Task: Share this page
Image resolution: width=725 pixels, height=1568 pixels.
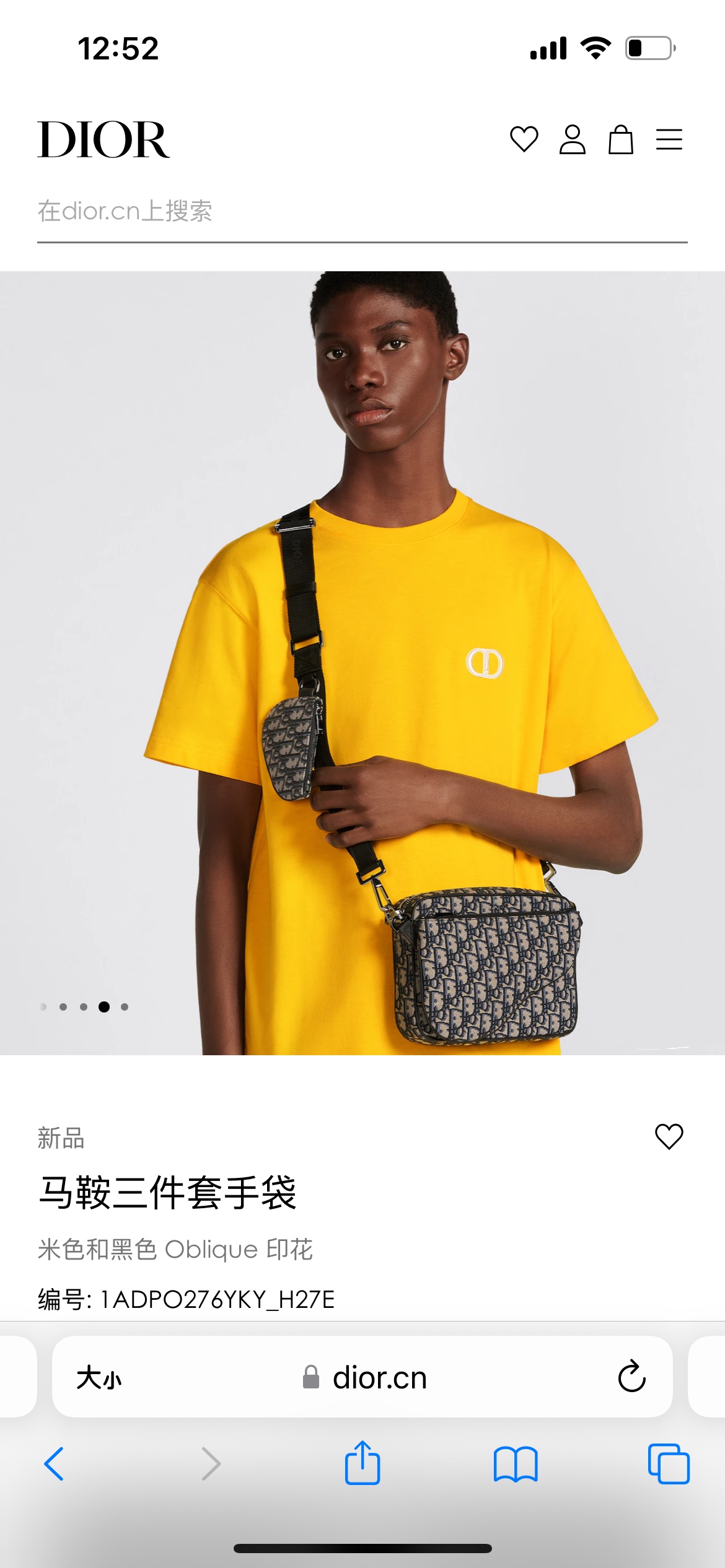Action: click(362, 1463)
